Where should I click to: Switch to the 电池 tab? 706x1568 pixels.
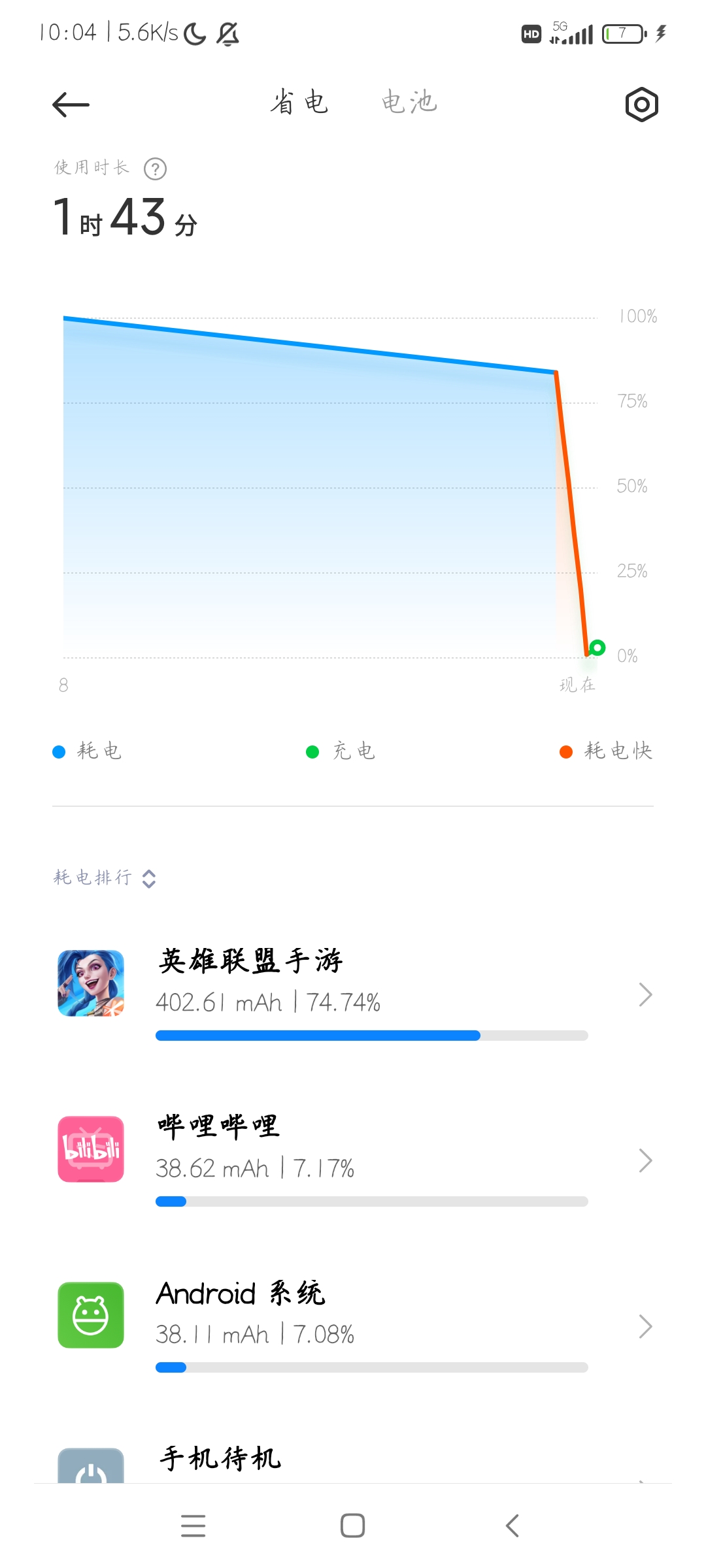pos(409,103)
